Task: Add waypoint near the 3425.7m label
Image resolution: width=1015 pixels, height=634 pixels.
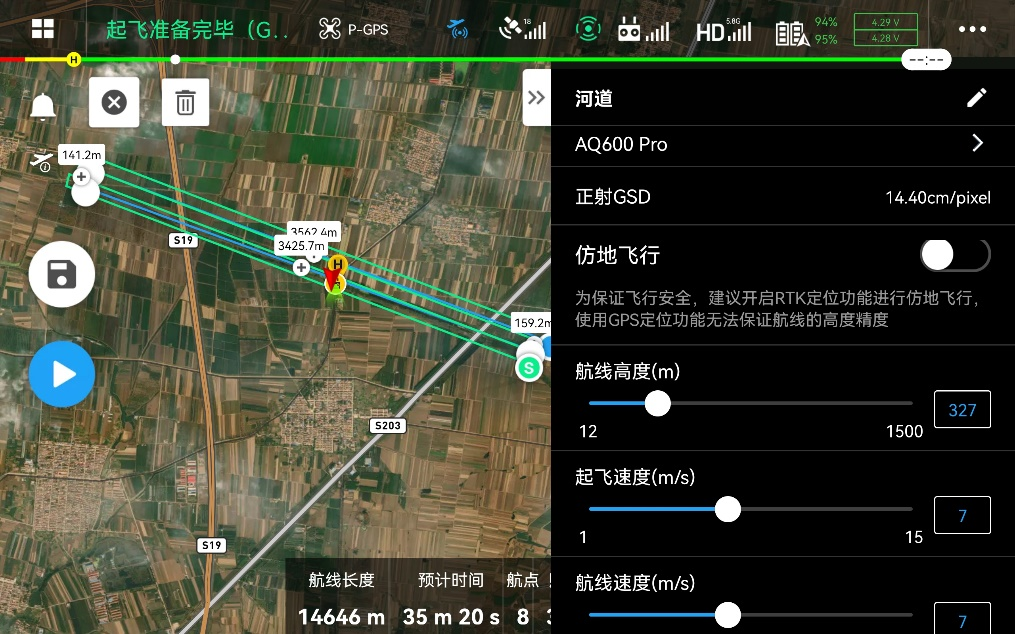Action: pos(301,267)
